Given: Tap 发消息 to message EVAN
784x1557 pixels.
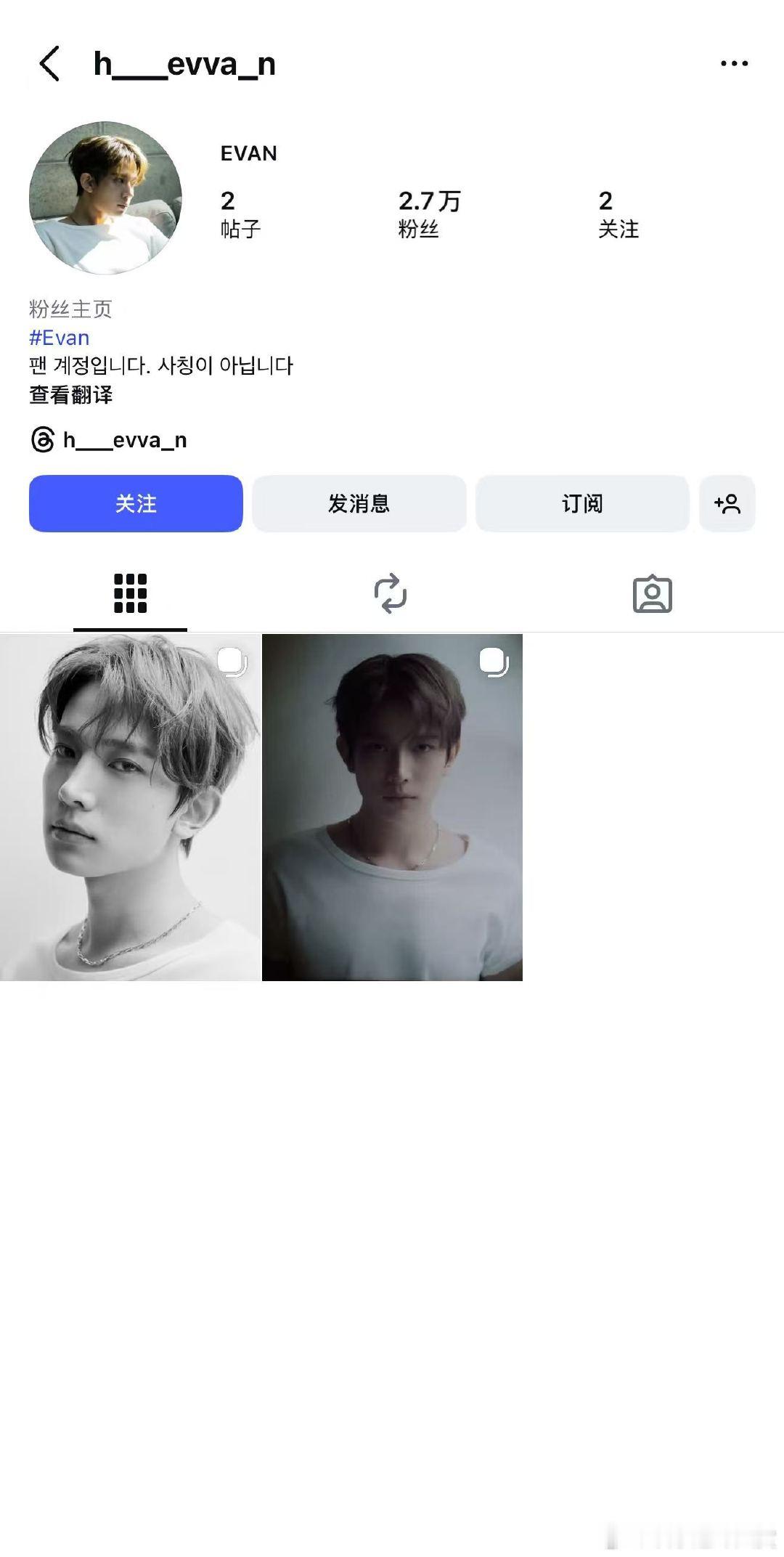Looking at the screenshot, I should [359, 503].
